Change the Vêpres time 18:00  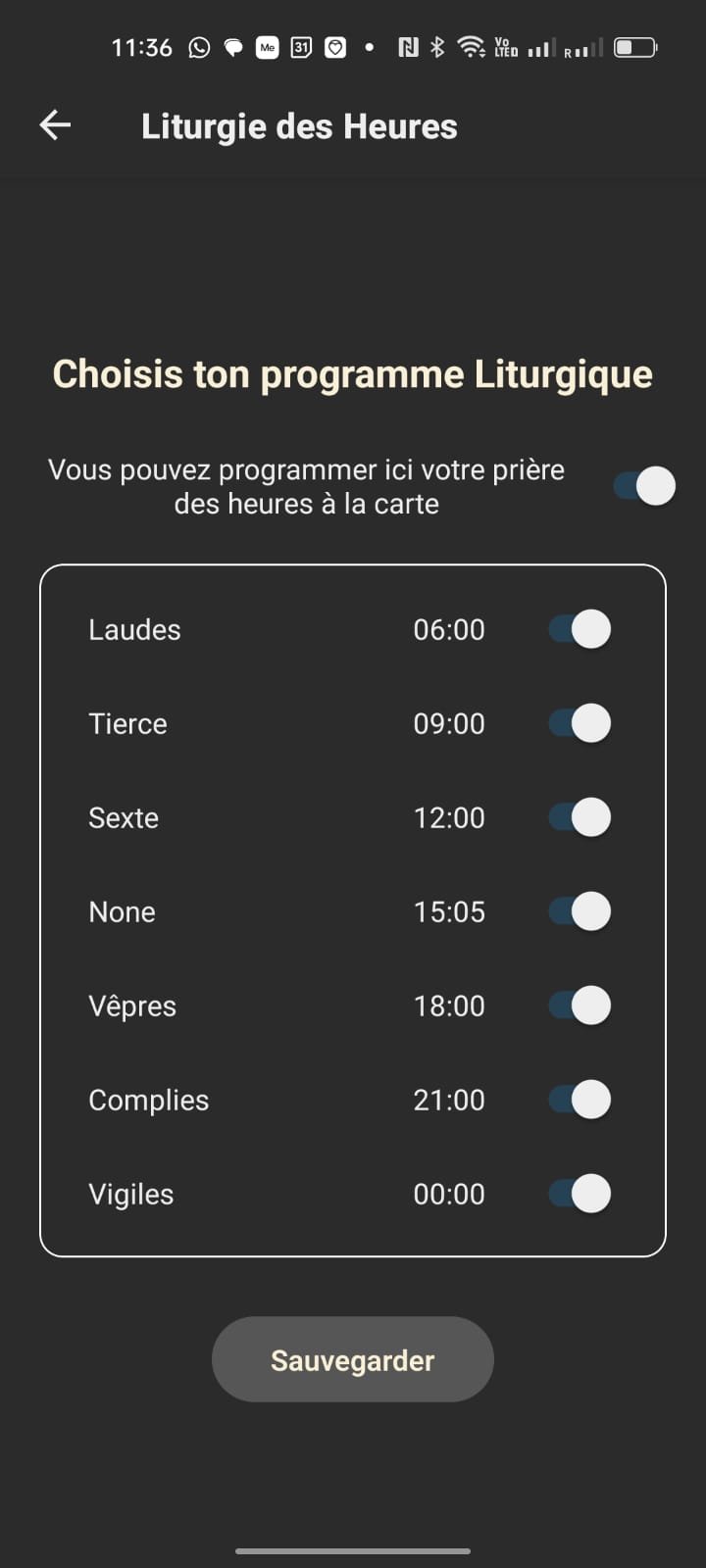click(x=449, y=1005)
